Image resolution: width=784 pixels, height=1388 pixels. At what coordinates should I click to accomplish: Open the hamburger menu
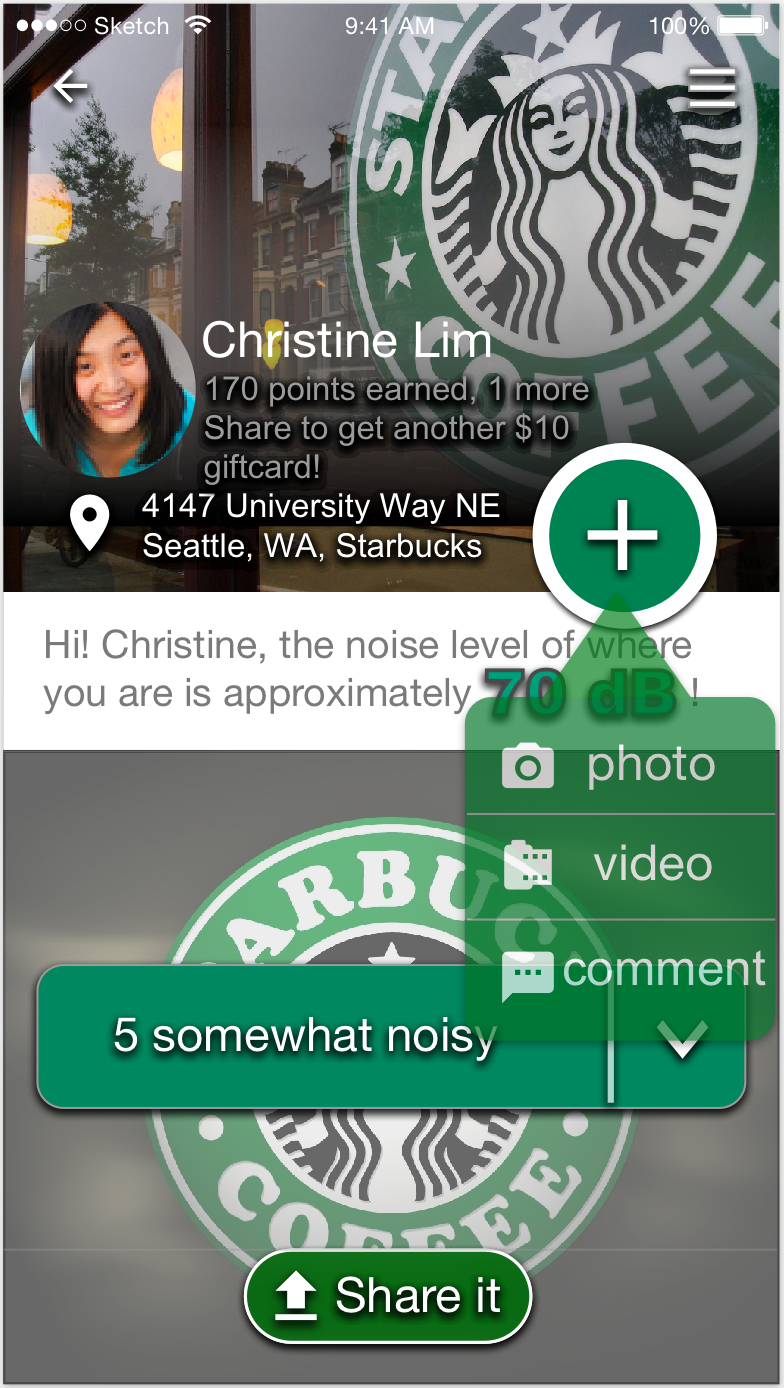712,89
